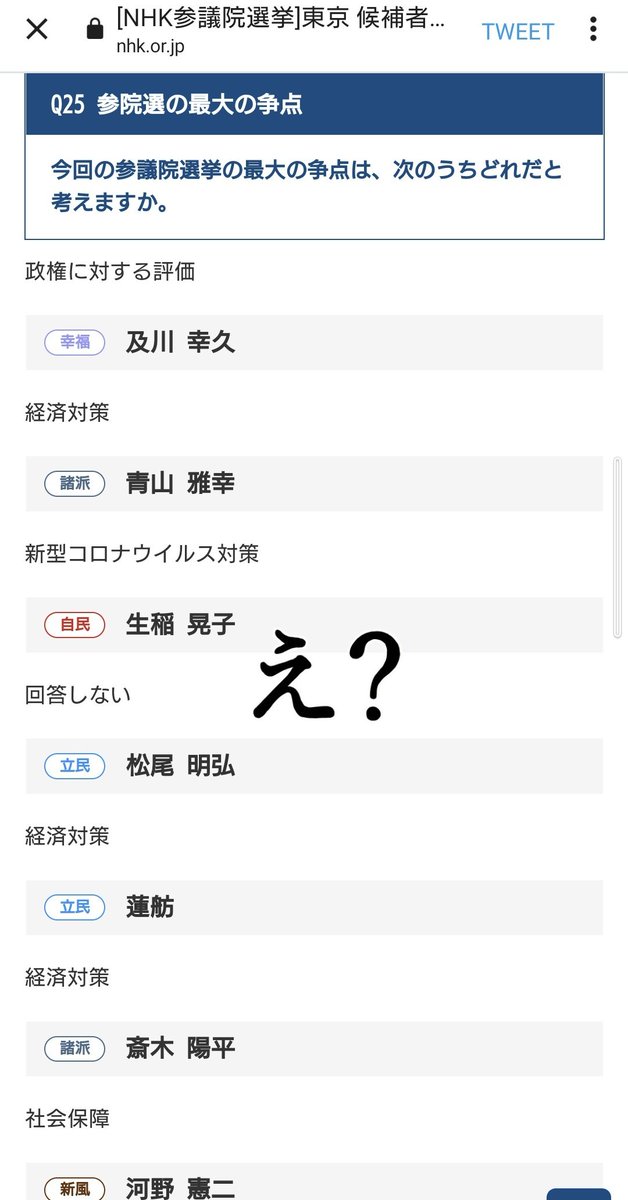Open candidate 青山 雅幸
Image resolution: width=628 pixels, height=1200 pixels.
(314, 484)
